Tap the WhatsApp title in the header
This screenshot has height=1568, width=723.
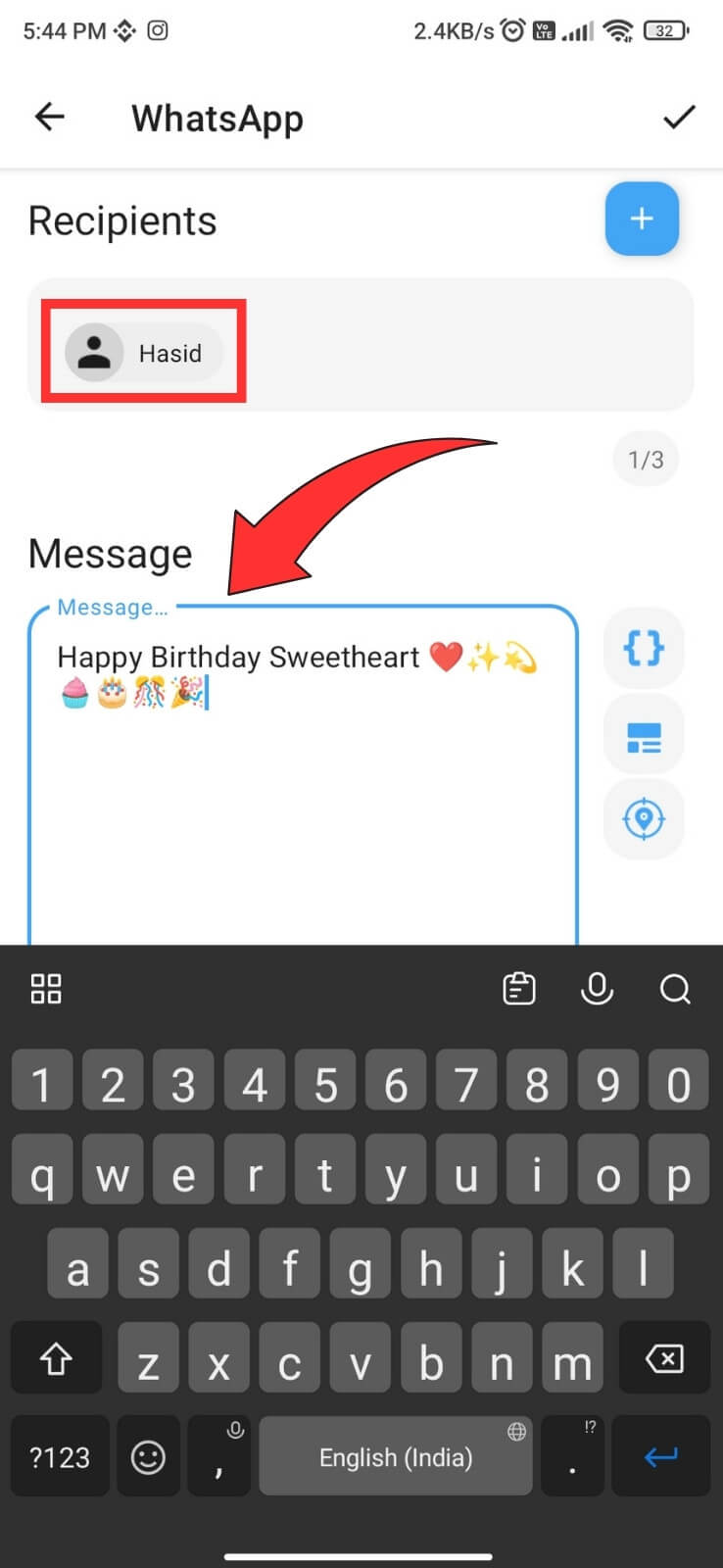point(217,118)
